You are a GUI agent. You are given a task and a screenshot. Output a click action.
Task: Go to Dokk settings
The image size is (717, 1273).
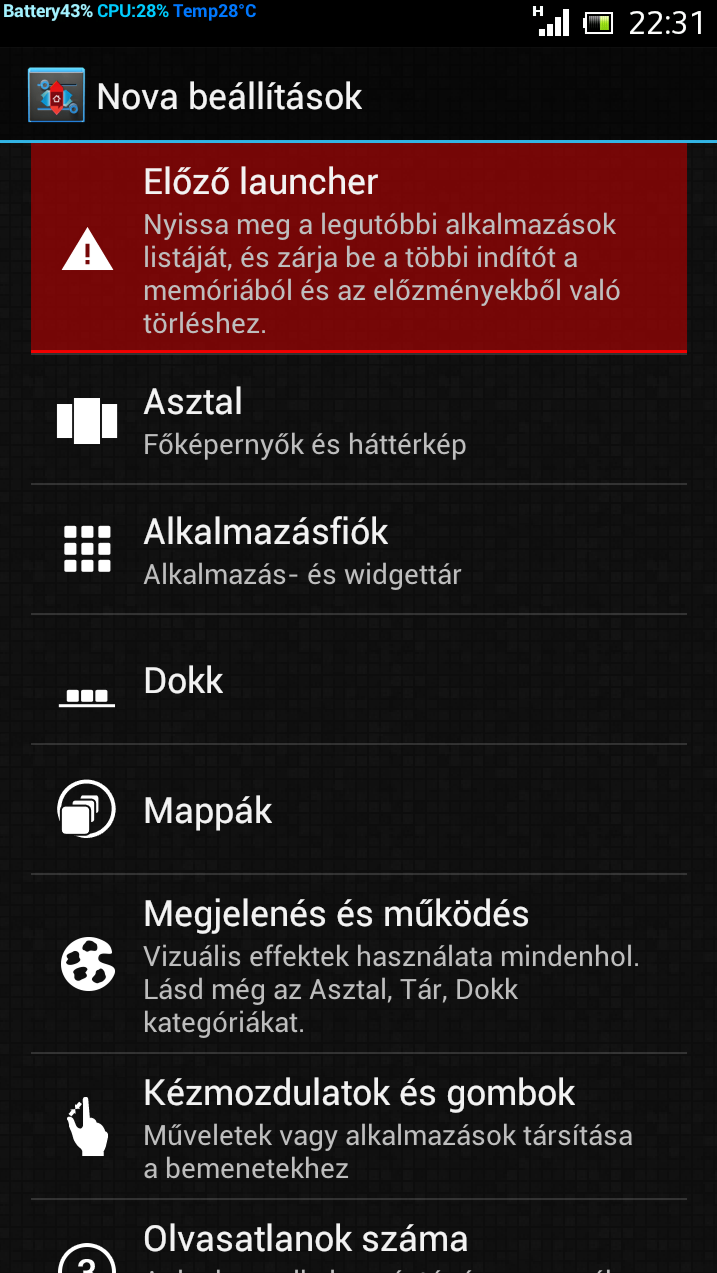point(359,679)
